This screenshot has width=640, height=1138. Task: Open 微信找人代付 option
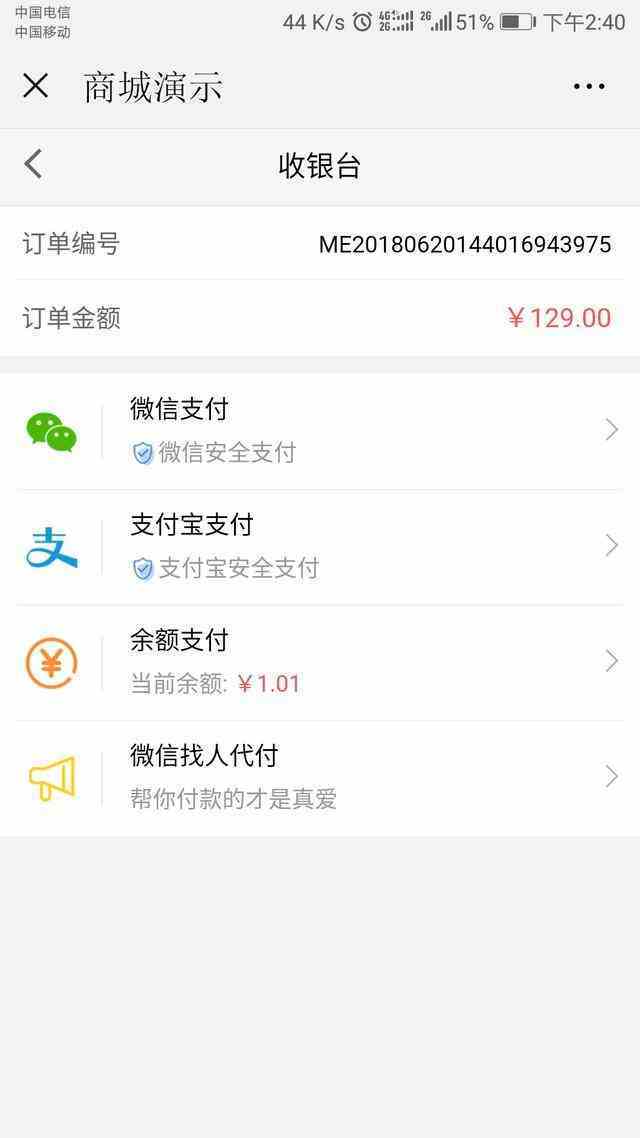320,777
